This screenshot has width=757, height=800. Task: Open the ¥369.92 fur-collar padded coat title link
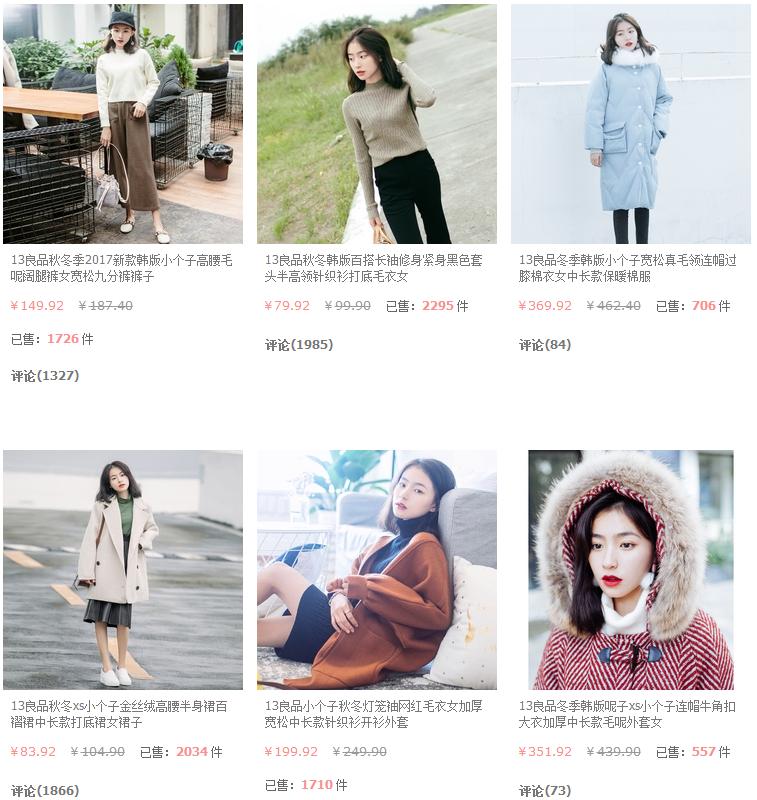pyautogui.click(x=627, y=268)
